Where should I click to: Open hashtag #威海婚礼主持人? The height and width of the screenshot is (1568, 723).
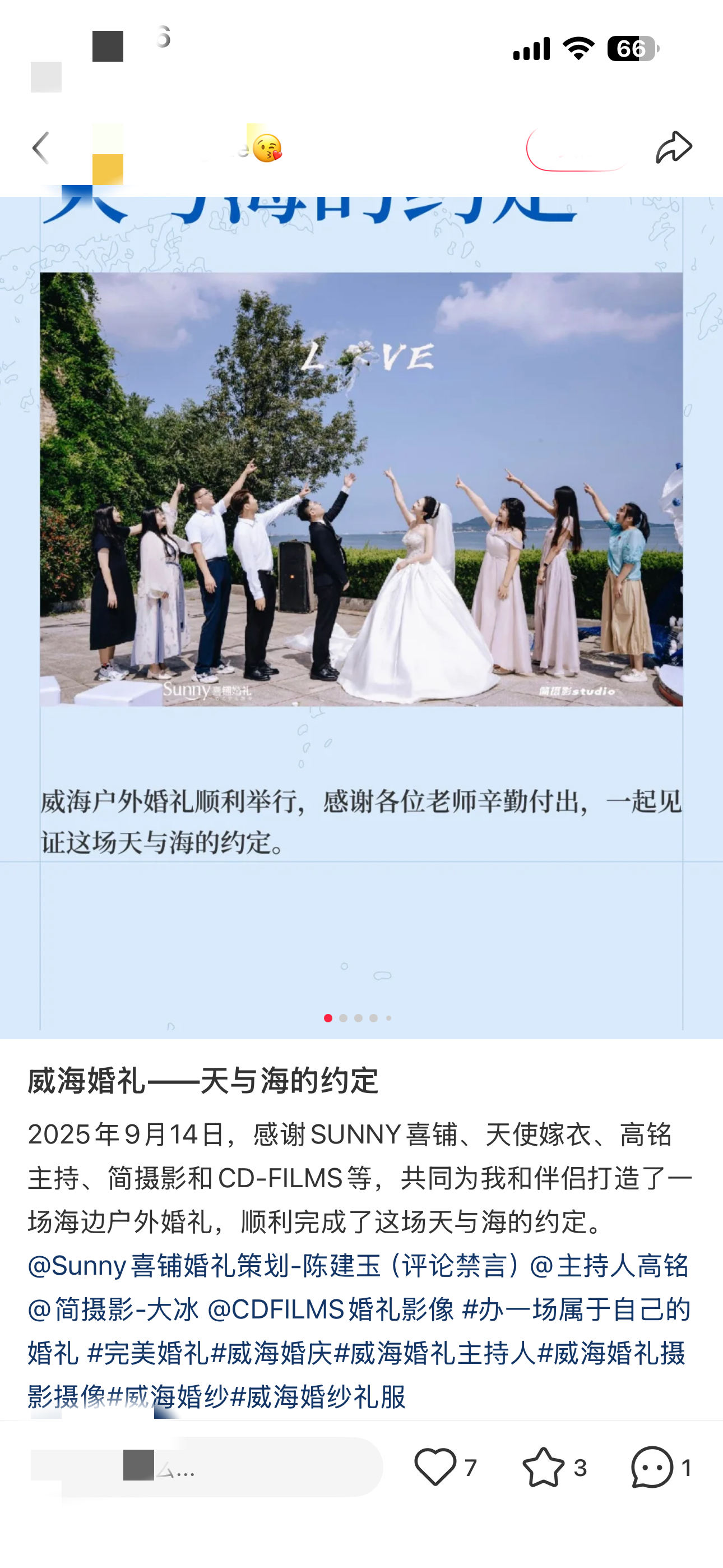[x=434, y=1353]
